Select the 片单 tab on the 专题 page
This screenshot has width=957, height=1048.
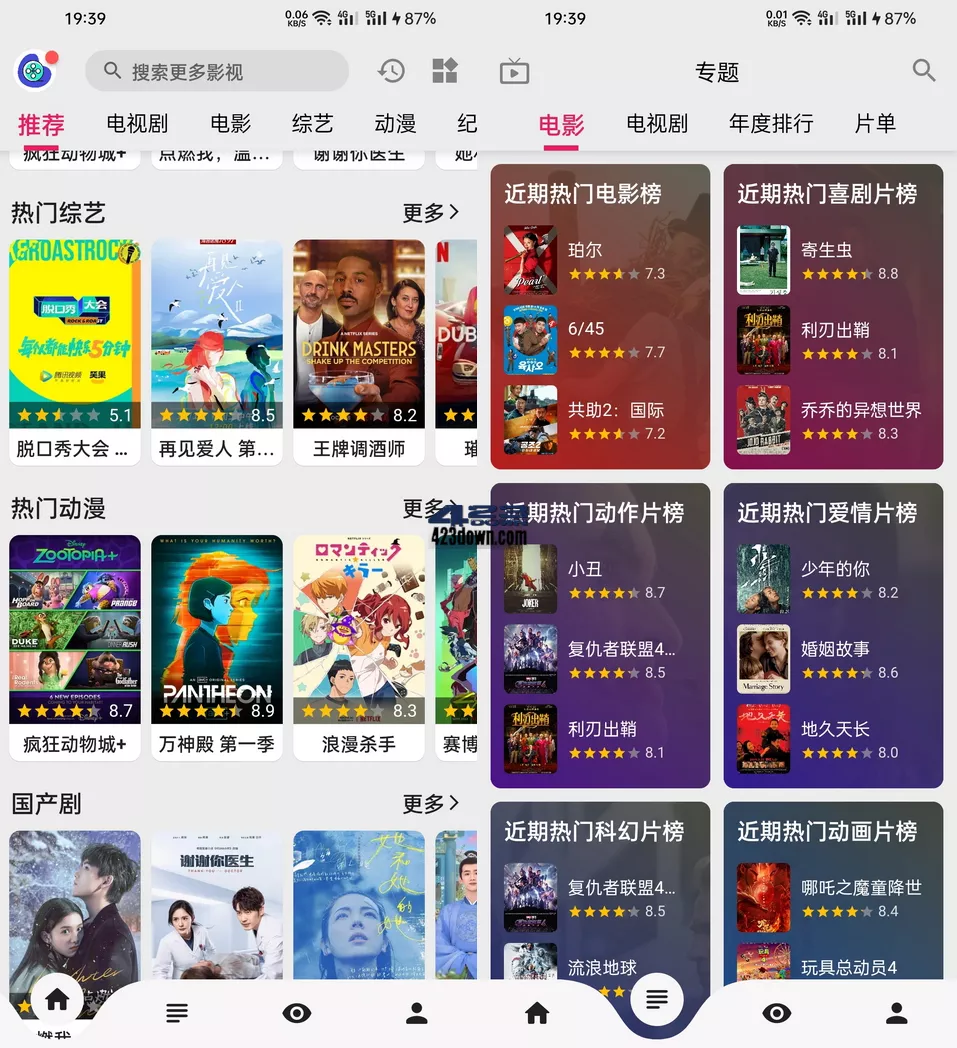875,123
